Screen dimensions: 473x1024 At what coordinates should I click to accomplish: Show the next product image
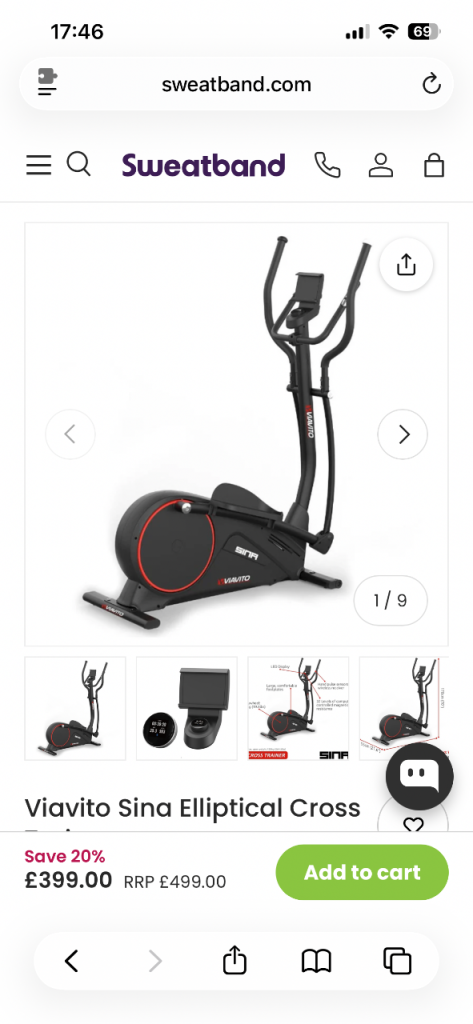(x=403, y=434)
